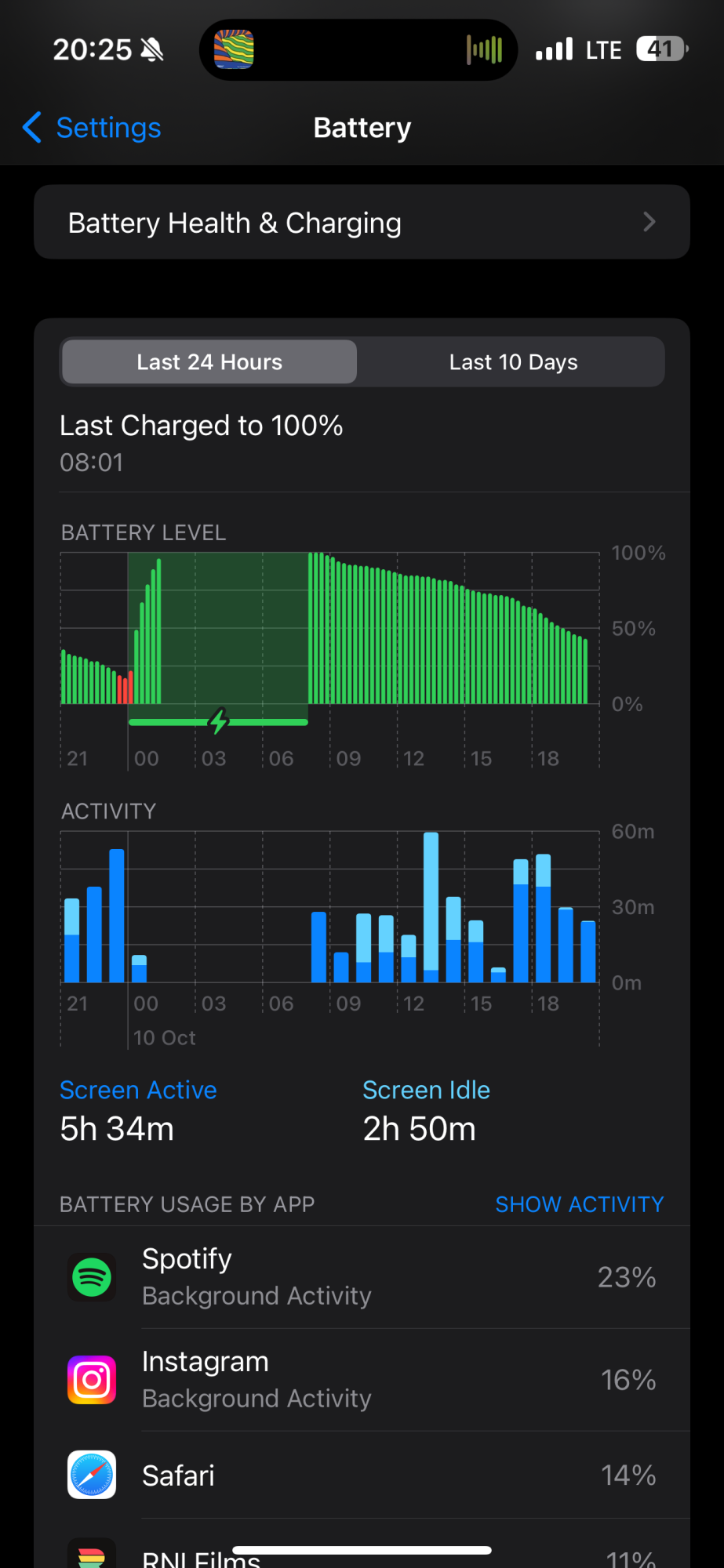Open the Dynamic Island now-playing activity
The height and width of the screenshot is (1568, 724).
(x=358, y=50)
